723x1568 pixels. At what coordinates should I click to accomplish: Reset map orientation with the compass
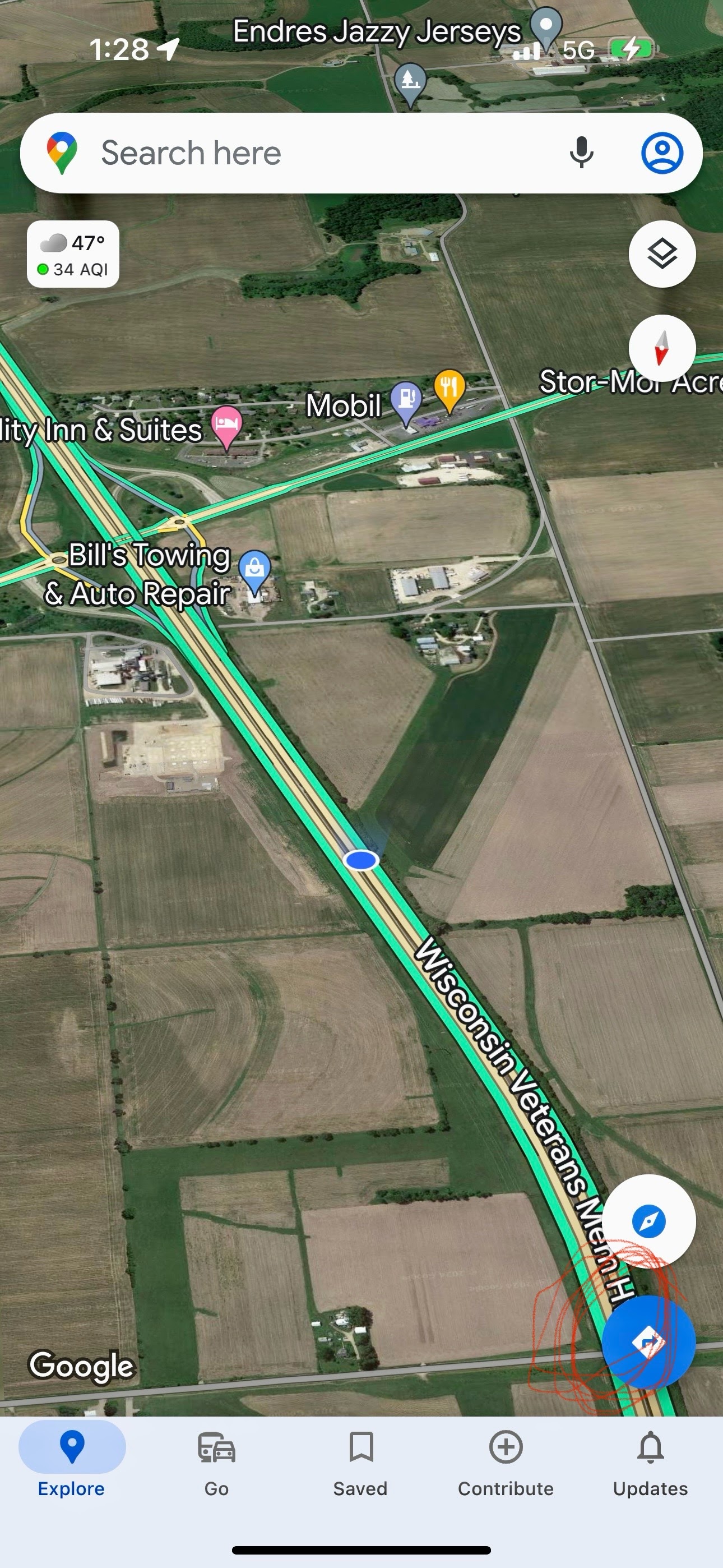click(x=662, y=348)
